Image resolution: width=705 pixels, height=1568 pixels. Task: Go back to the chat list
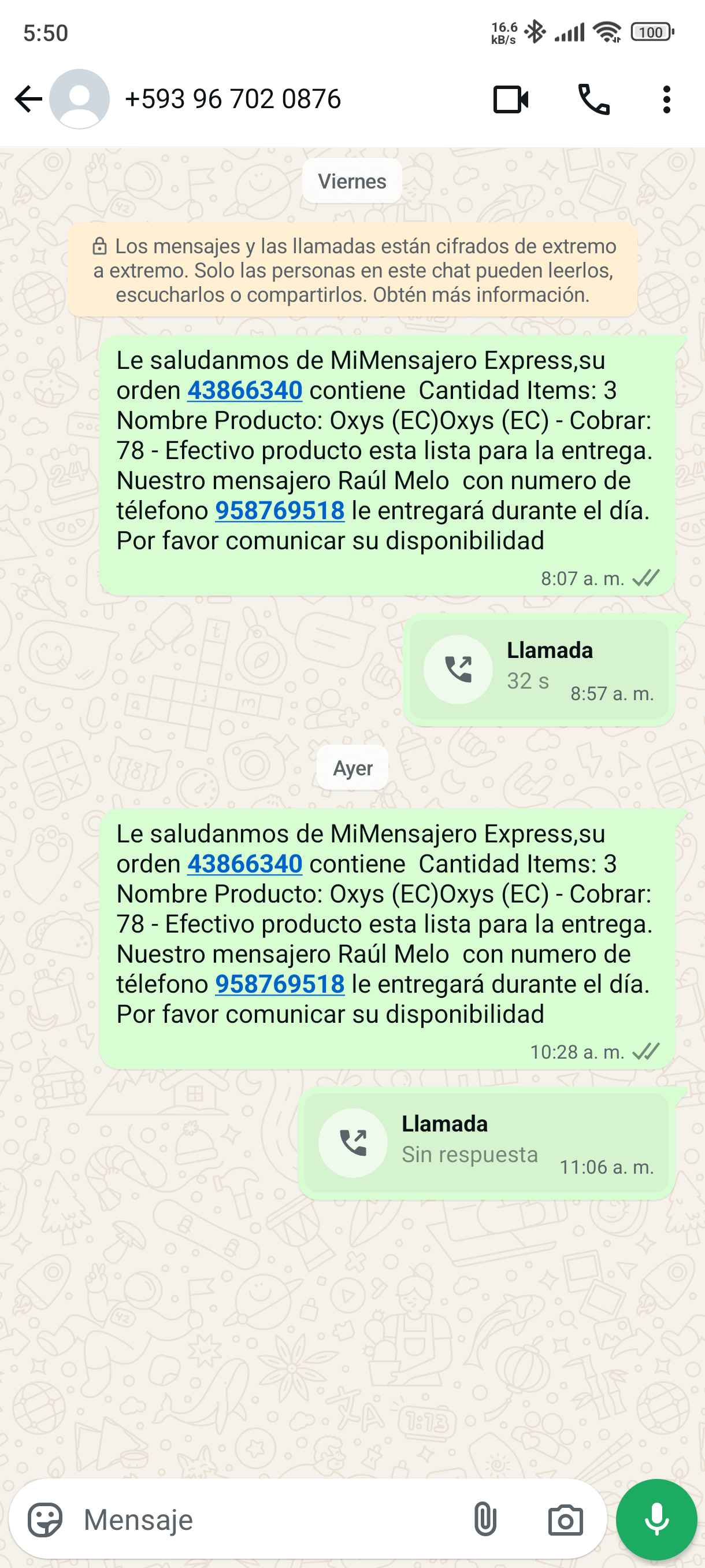click(28, 99)
